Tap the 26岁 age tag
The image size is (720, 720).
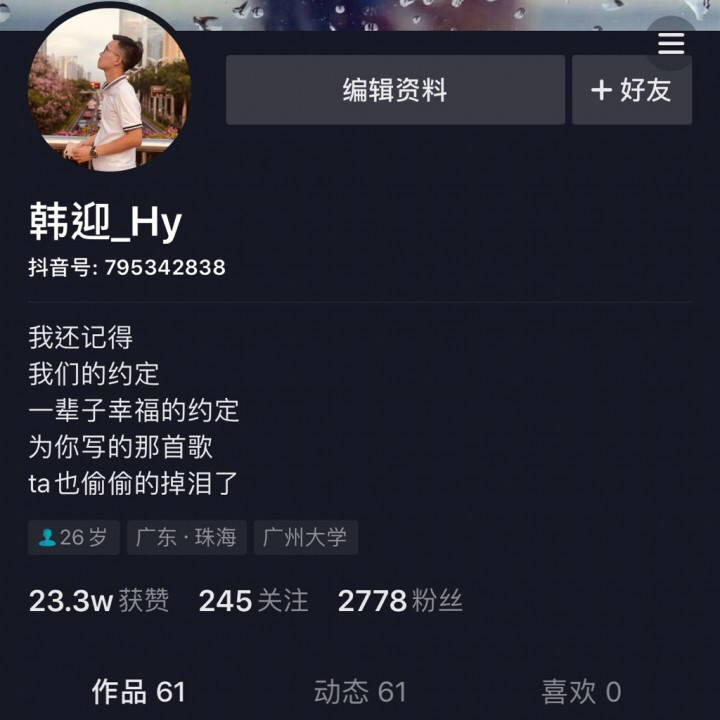[x=74, y=537]
